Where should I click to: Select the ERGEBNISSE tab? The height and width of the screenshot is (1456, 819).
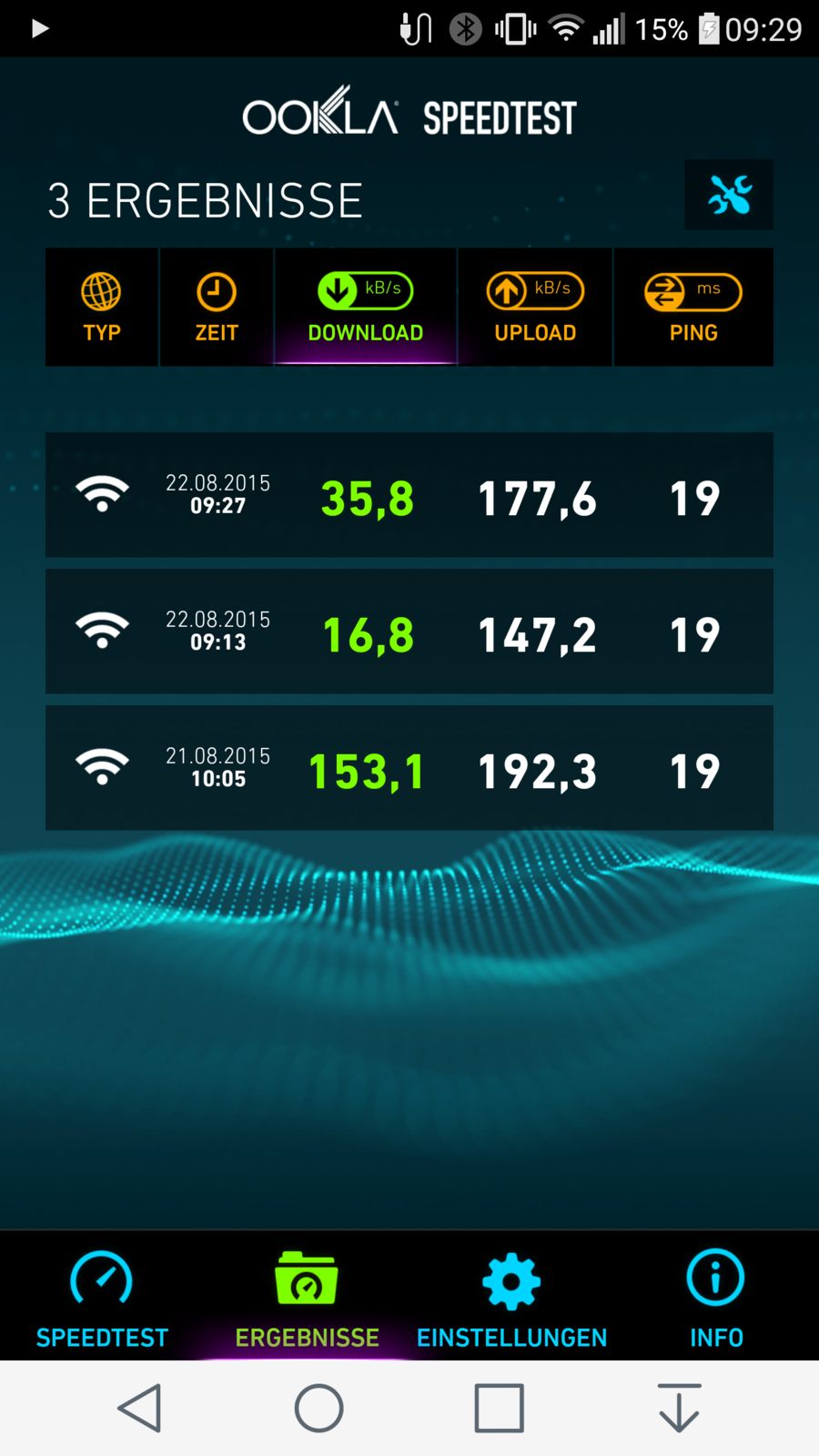click(x=307, y=1297)
